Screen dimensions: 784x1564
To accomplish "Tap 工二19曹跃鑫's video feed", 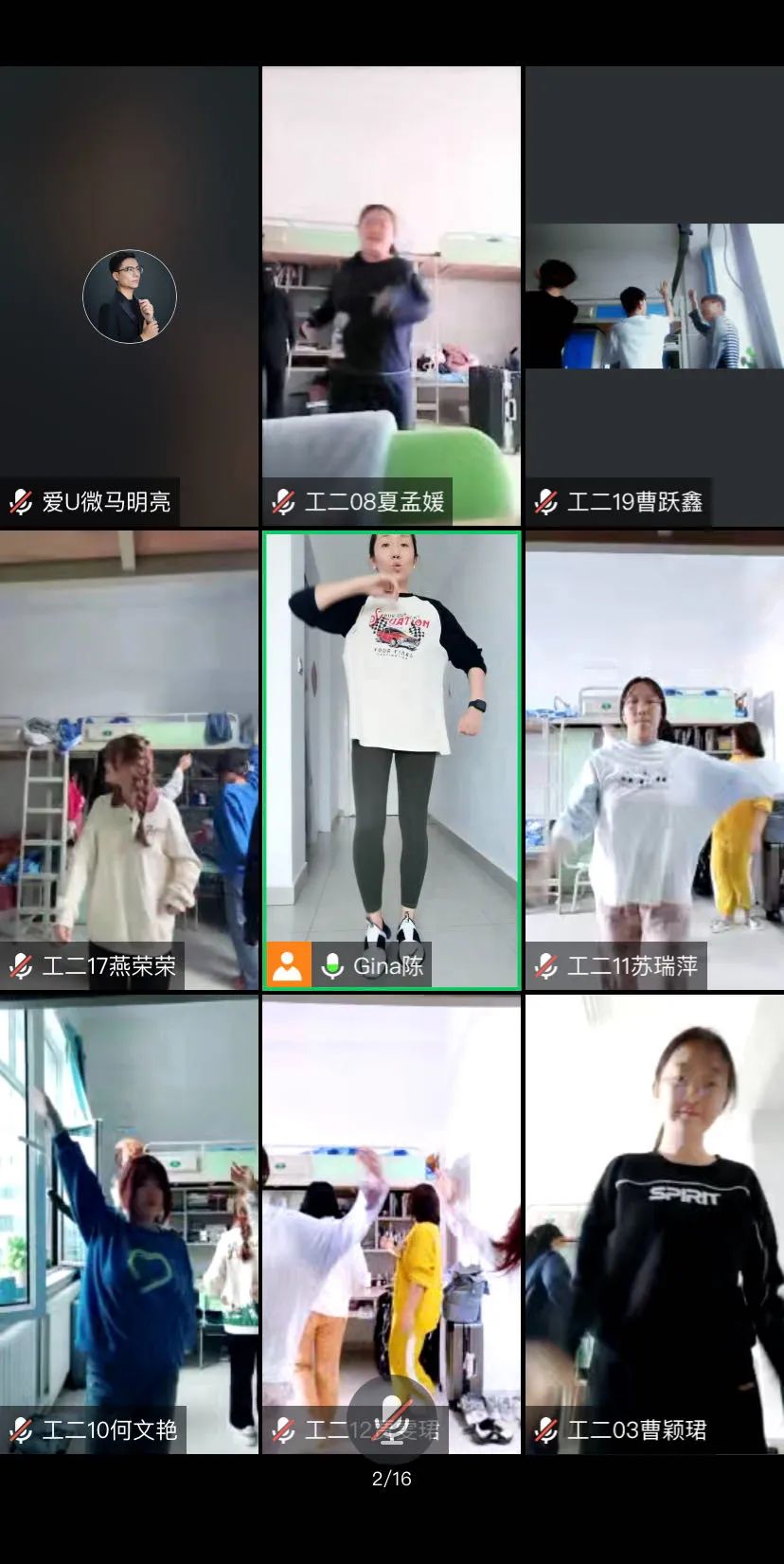I will click(654, 297).
